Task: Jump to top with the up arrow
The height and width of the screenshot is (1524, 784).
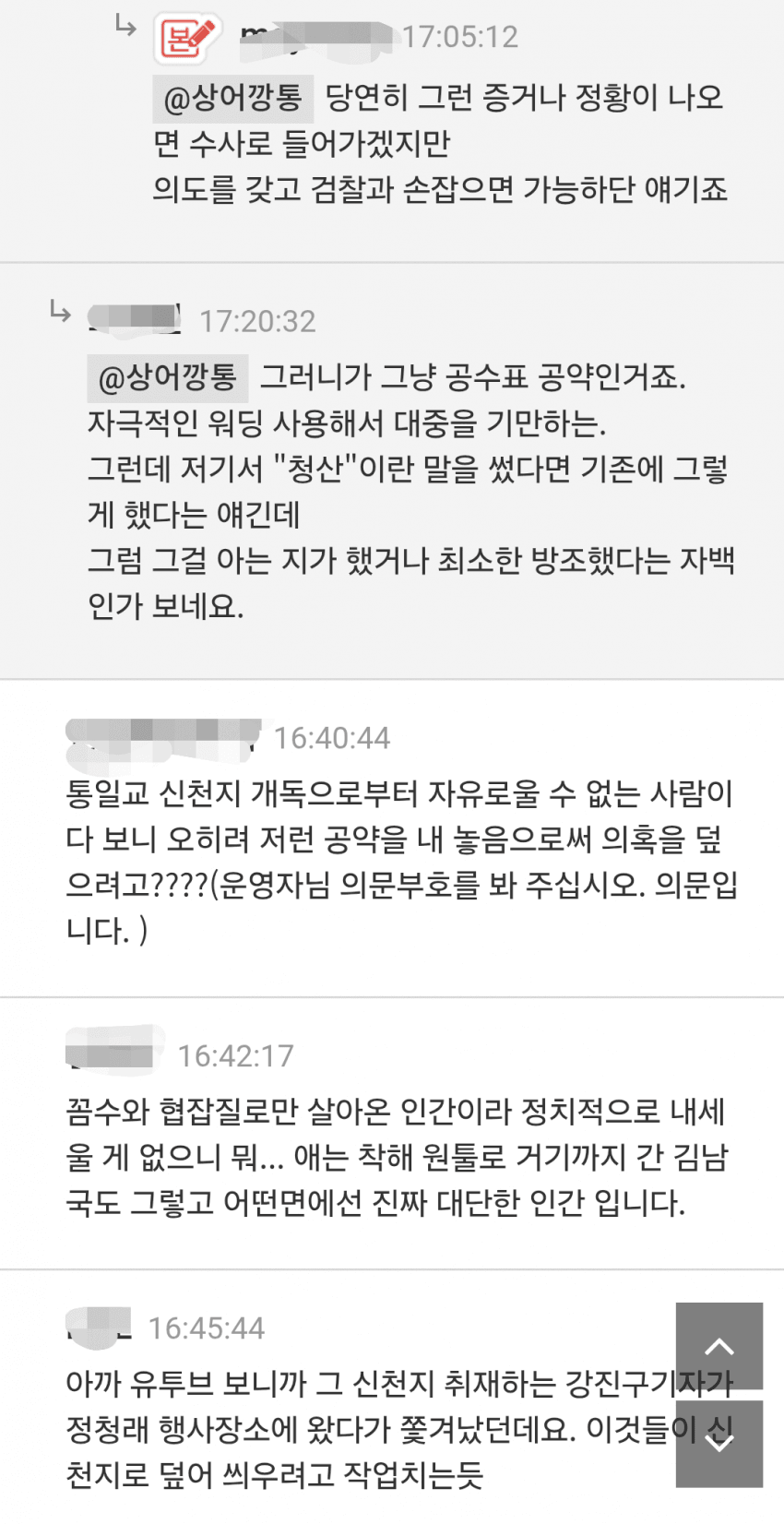Action: click(x=719, y=1345)
